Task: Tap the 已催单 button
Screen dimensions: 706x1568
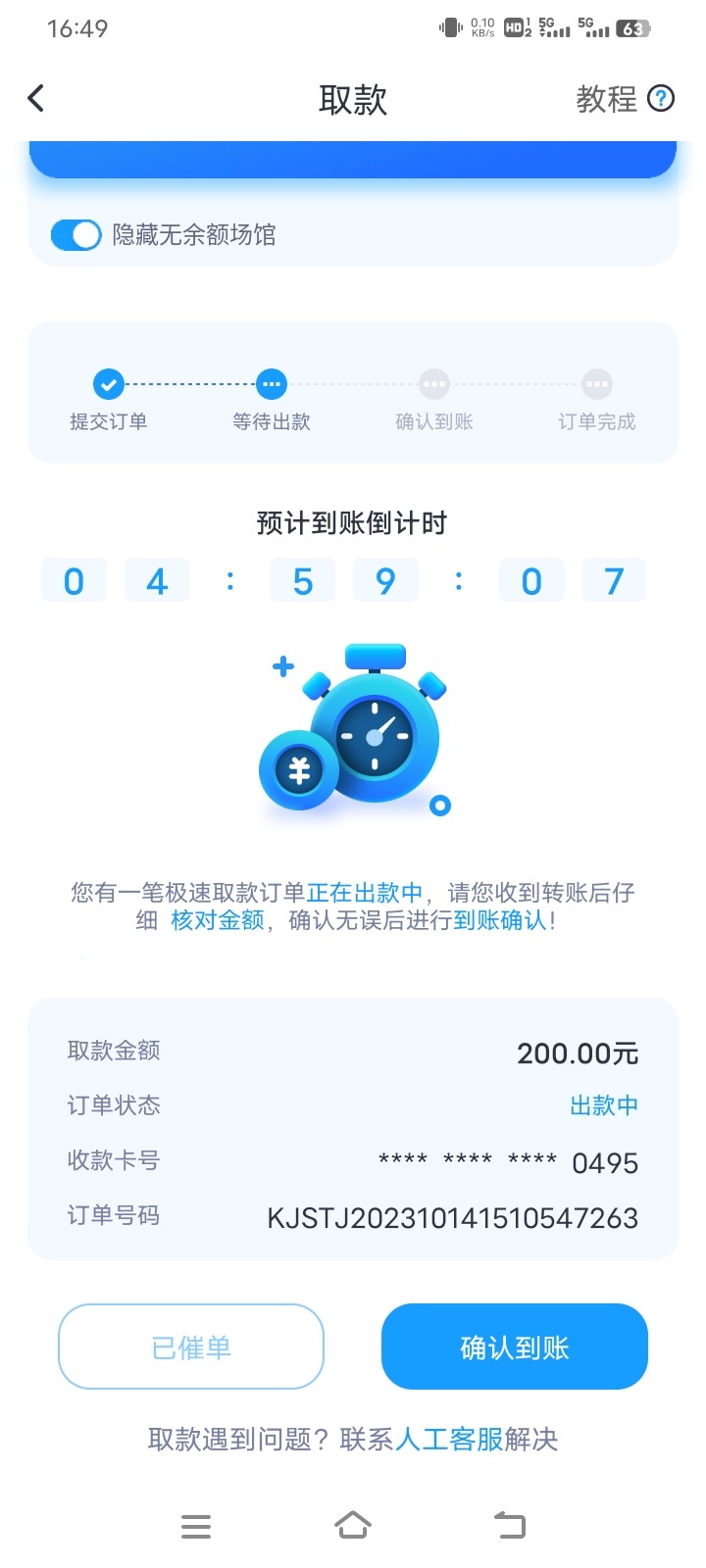Action: tap(191, 1347)
